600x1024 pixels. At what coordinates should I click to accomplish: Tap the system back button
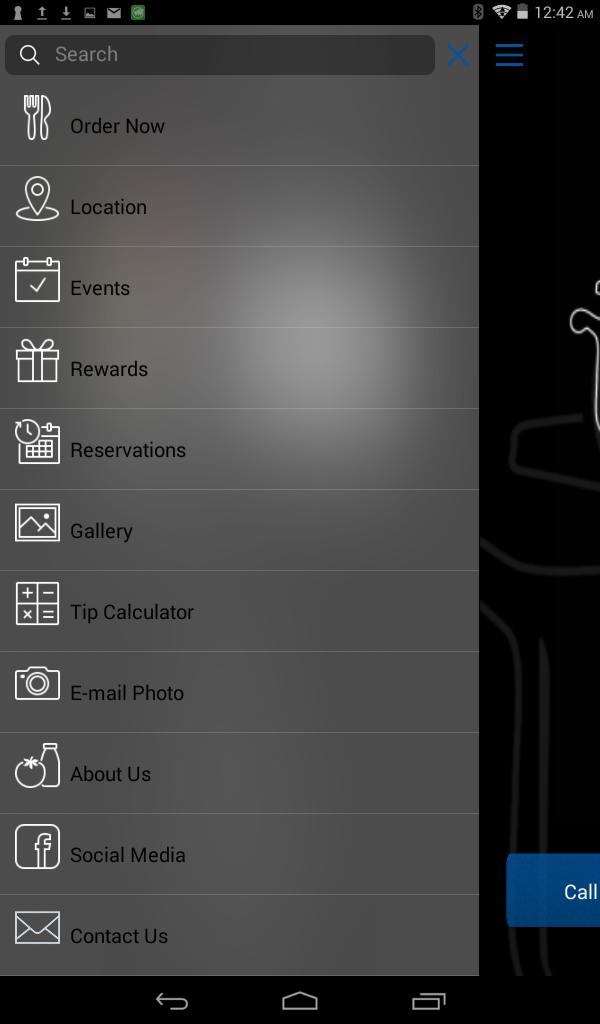pyautogui.click(x=172, y=1001)
